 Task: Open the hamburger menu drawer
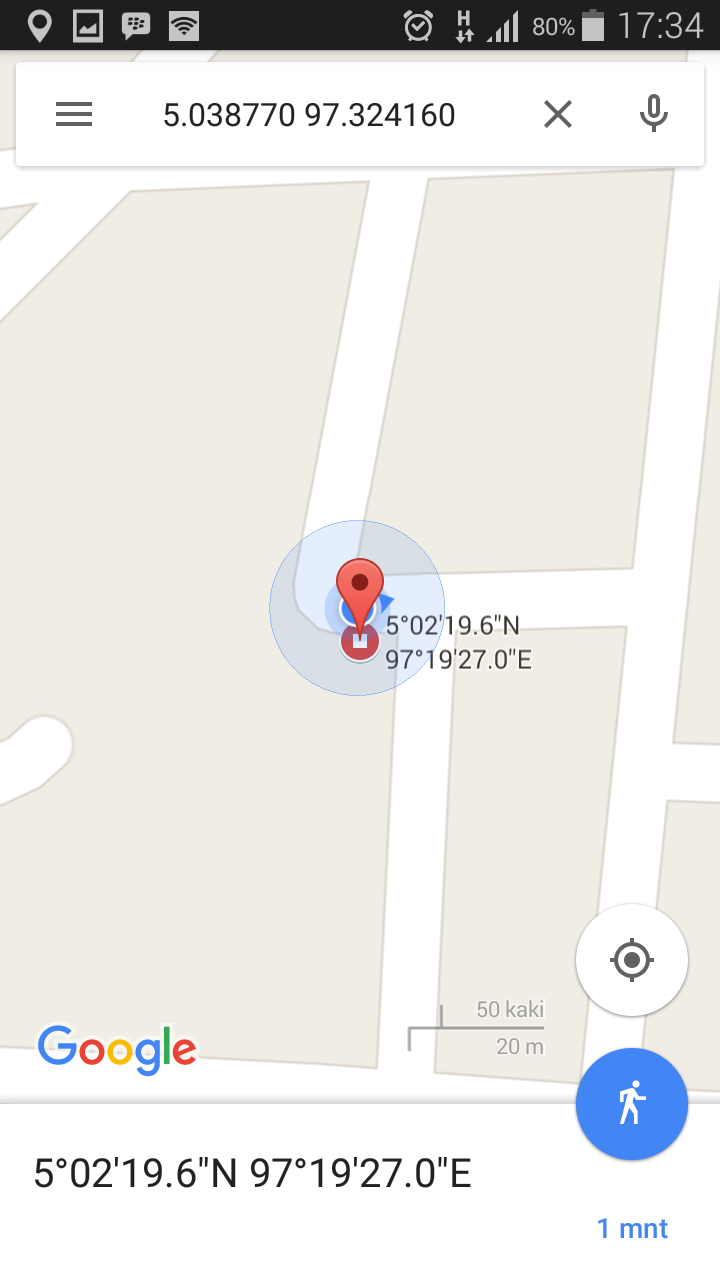74,115
